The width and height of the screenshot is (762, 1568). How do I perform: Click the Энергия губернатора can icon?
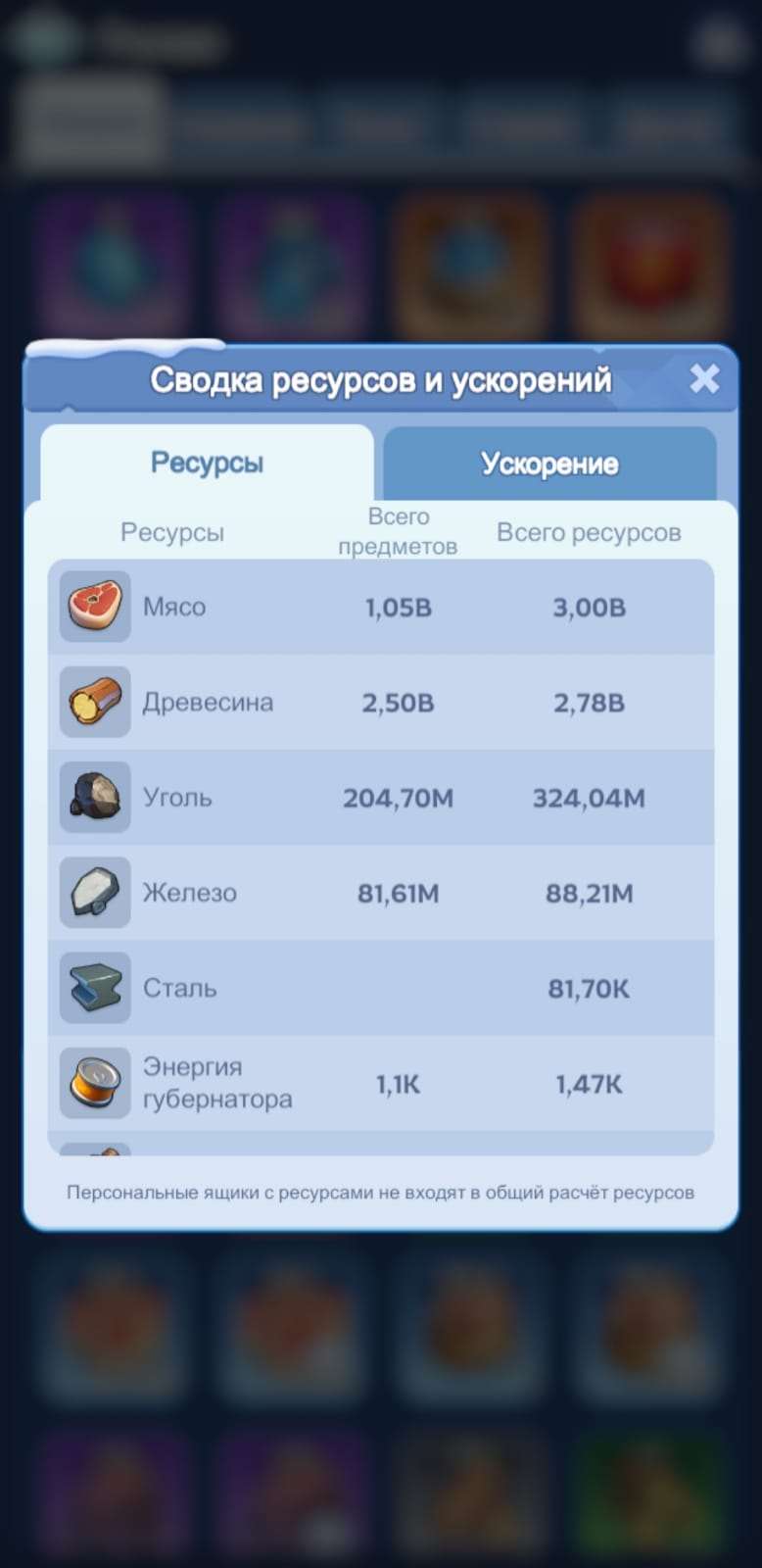coord(94,1083)
